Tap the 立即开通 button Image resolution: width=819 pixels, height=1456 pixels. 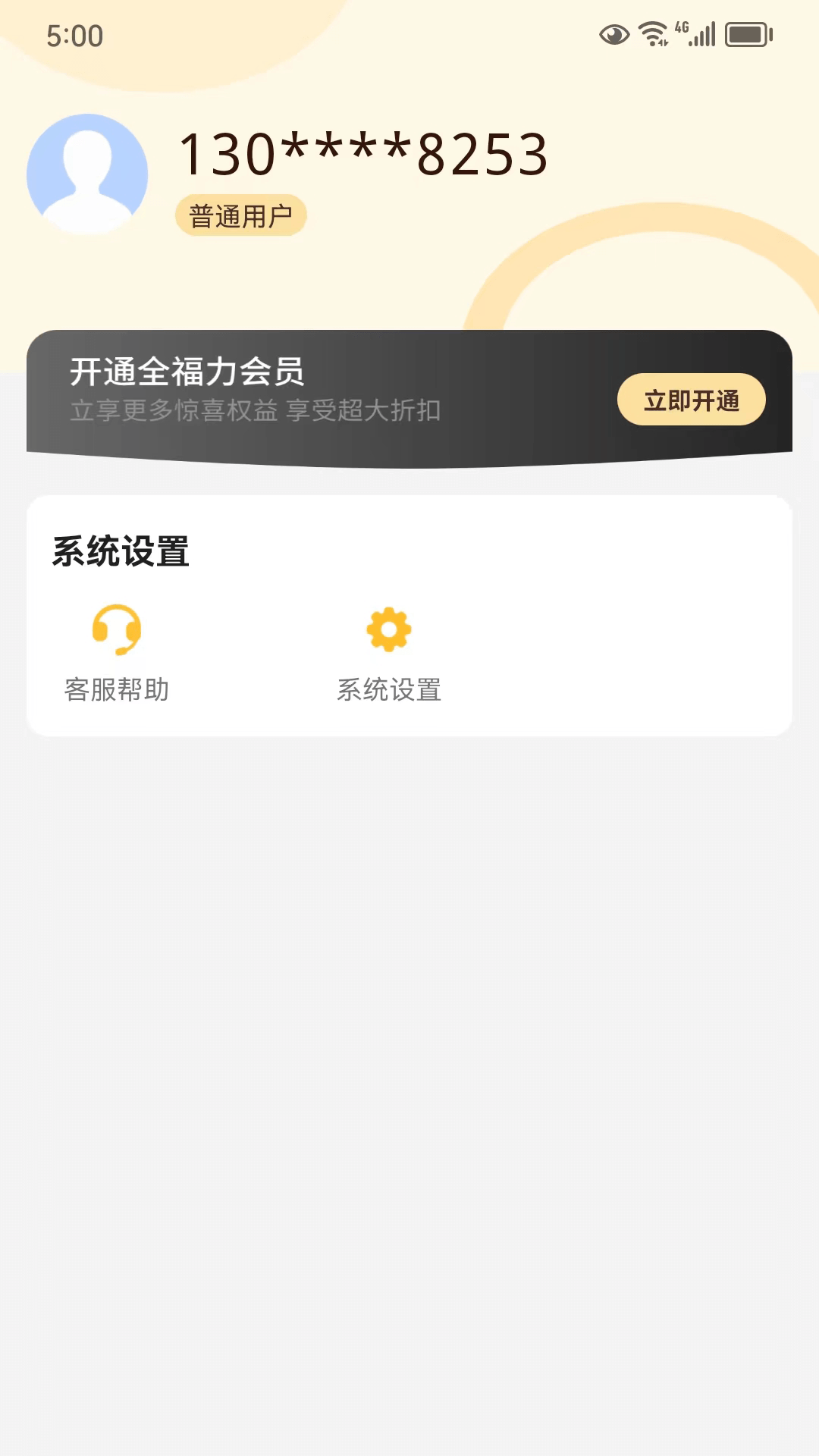(691, 400)
